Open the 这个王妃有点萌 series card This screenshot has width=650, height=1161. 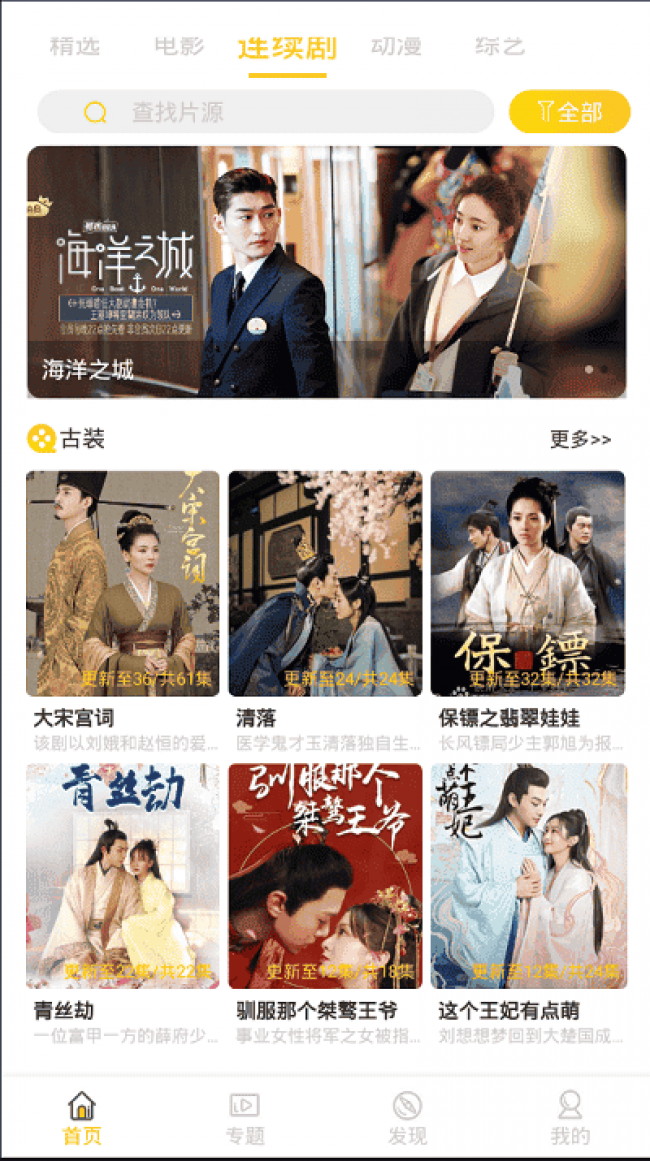(529, 904)
